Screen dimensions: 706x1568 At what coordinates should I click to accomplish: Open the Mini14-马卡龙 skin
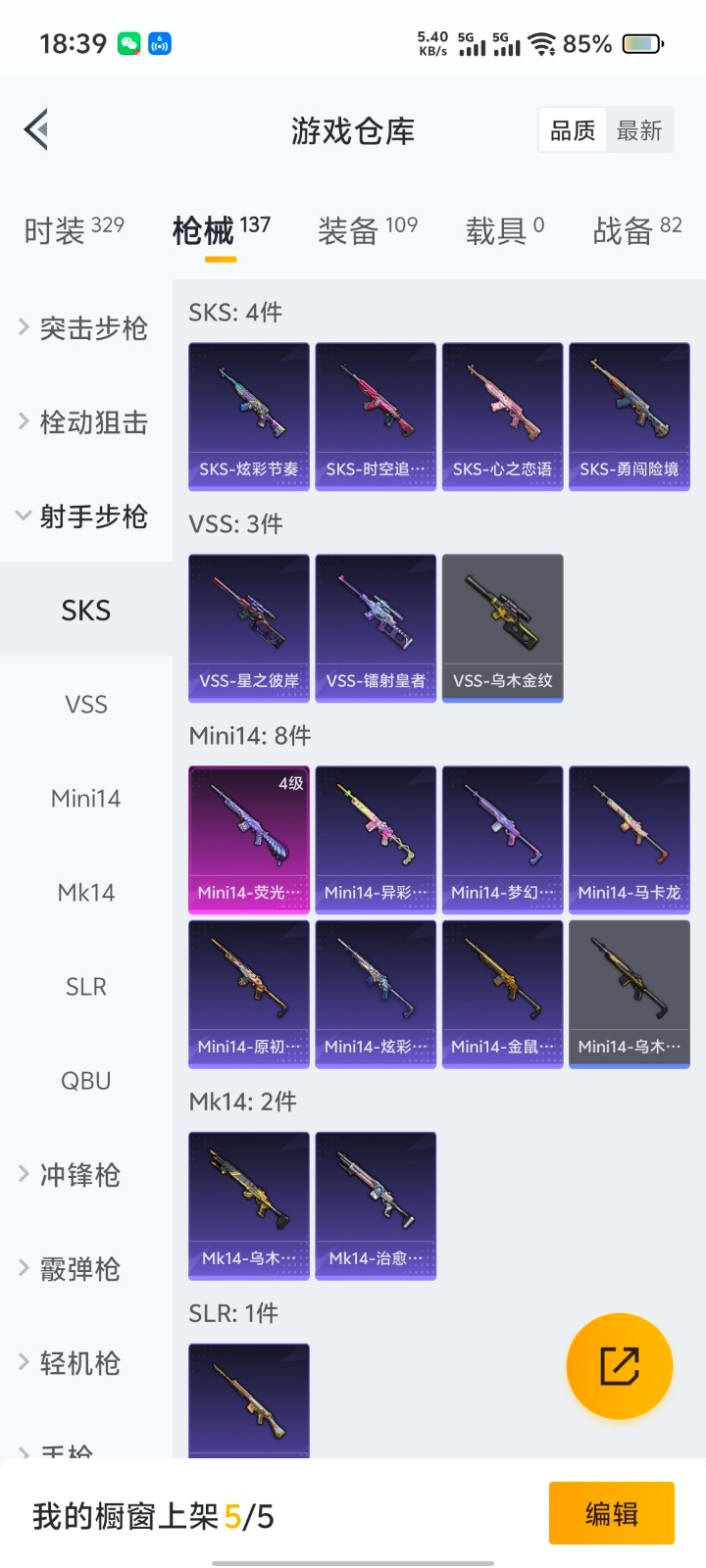pos(629,839)
